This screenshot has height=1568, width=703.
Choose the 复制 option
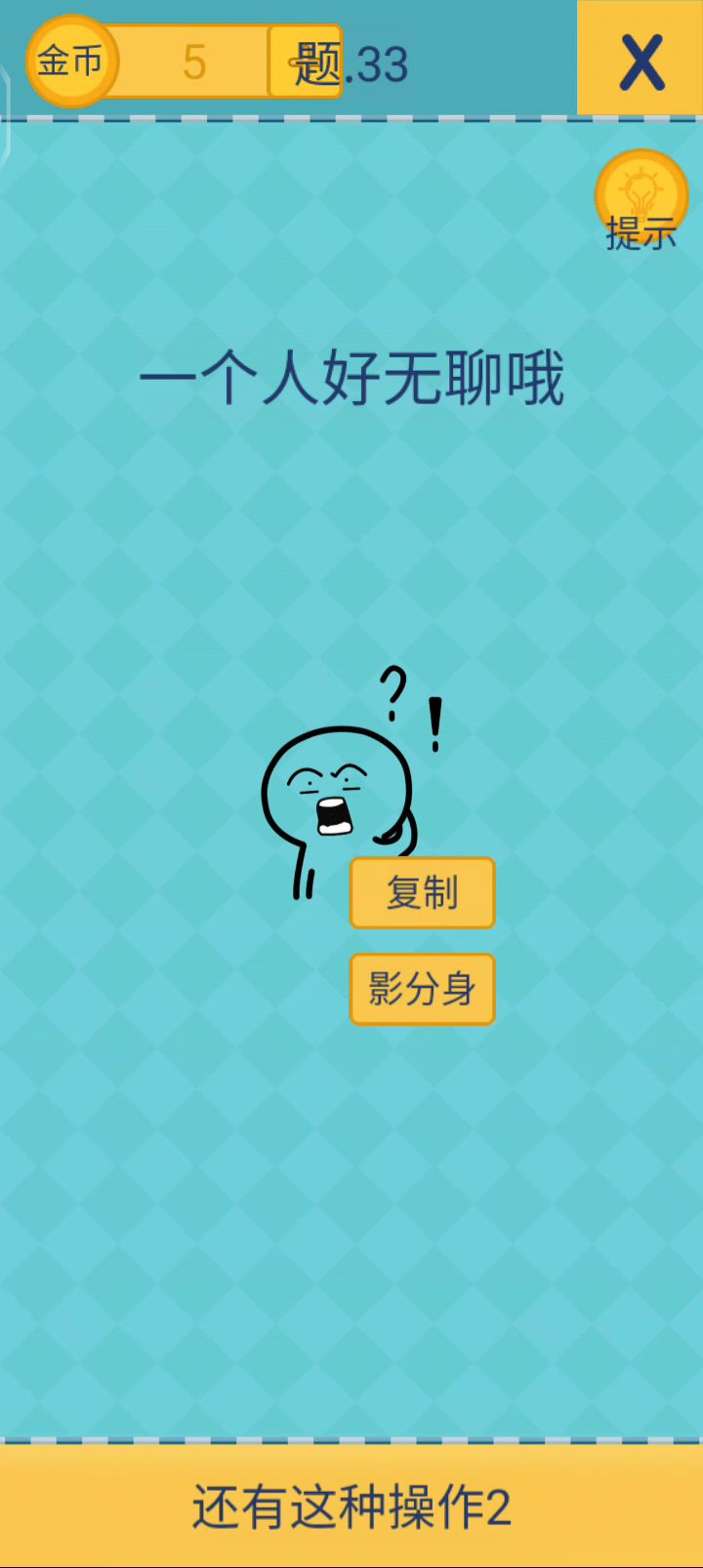tap(423, 892)
